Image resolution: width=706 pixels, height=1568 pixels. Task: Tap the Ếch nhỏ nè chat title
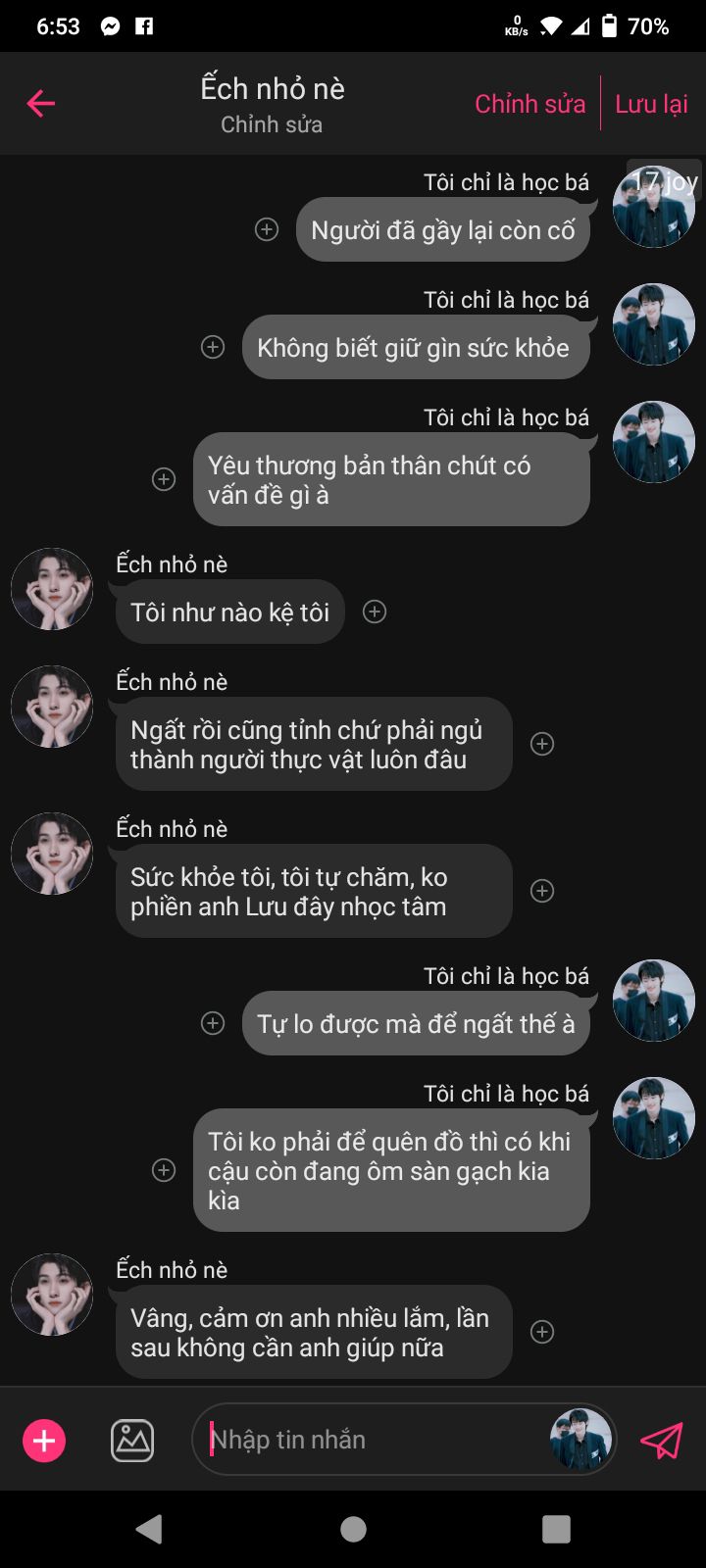pyautogui.click(x=273, y=88)
